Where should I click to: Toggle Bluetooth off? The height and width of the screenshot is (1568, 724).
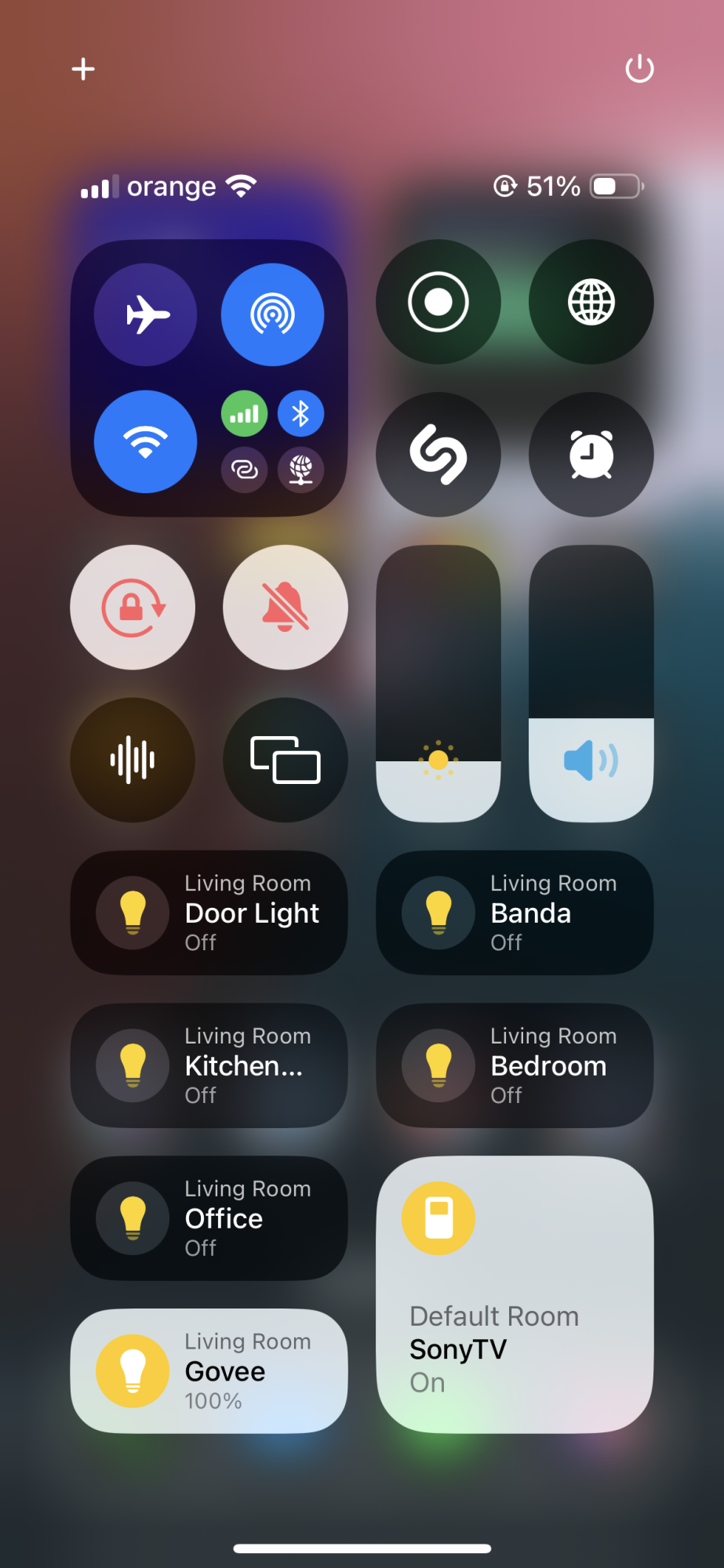tap(300, 413)
